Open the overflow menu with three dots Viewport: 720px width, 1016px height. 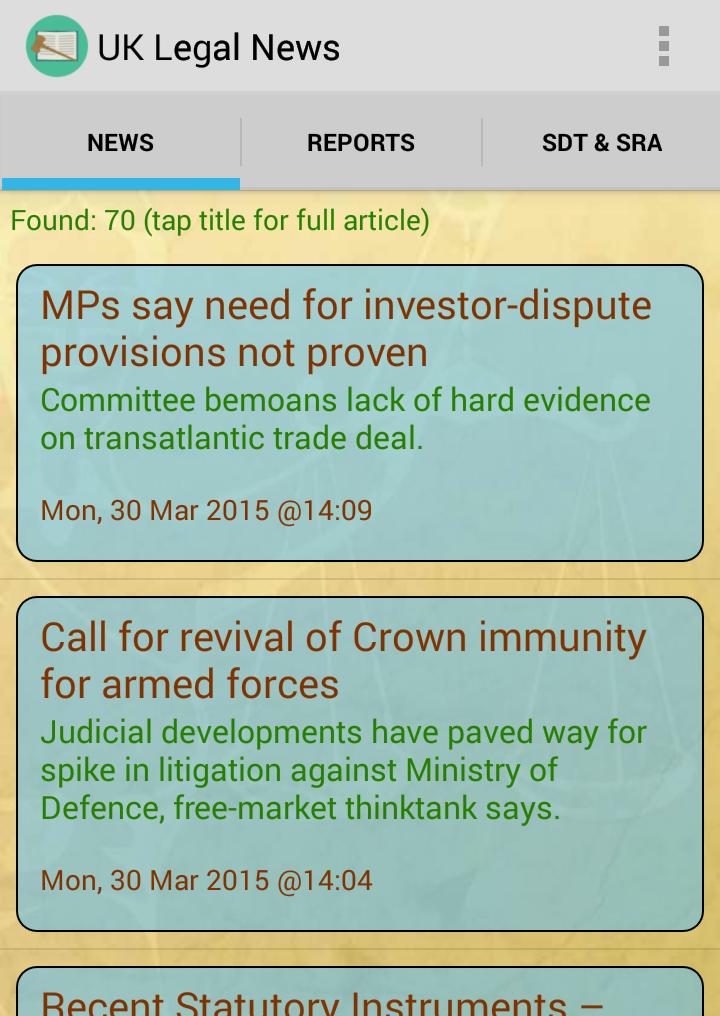click(x=663, y=46)
